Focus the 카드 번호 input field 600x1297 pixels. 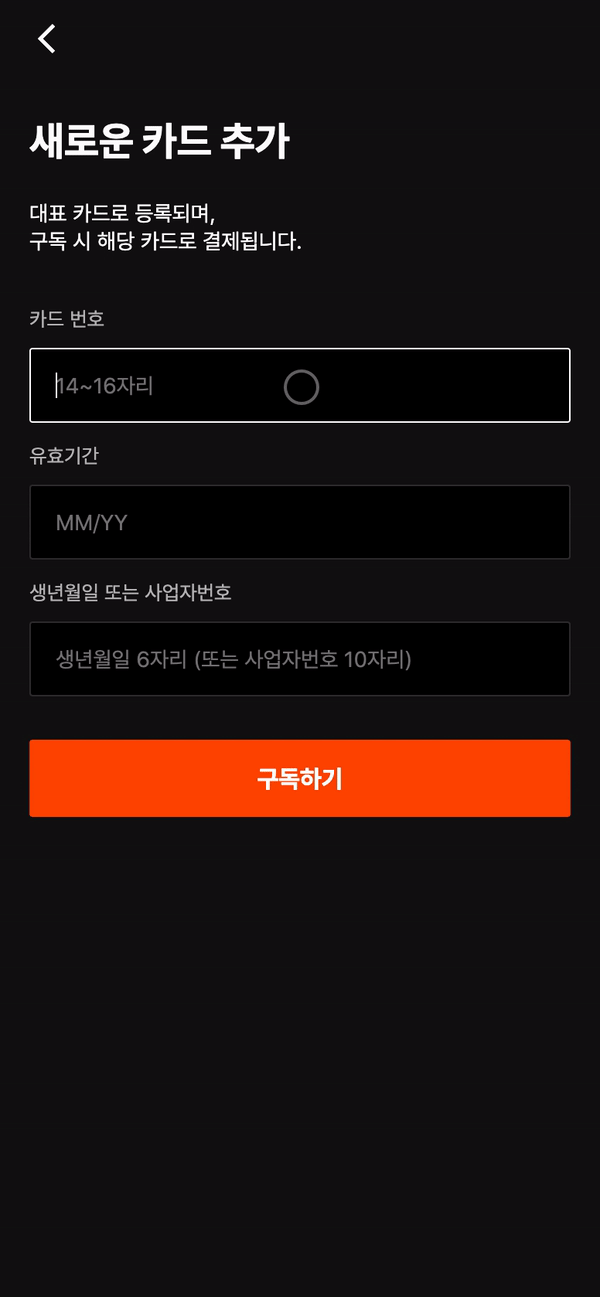[300, 385]
